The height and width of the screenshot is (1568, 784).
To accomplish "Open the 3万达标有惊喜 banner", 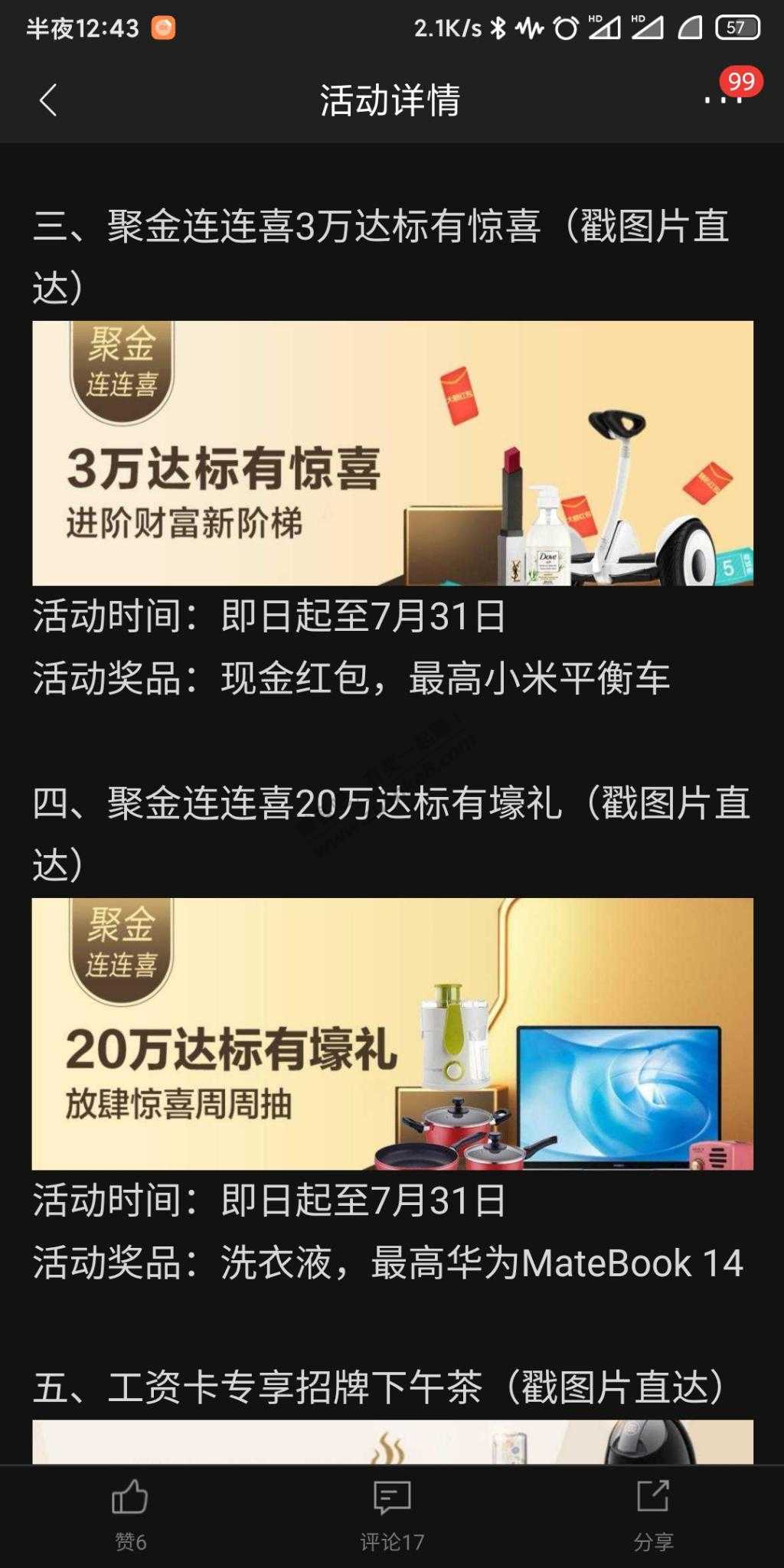I will click(392, 453).
